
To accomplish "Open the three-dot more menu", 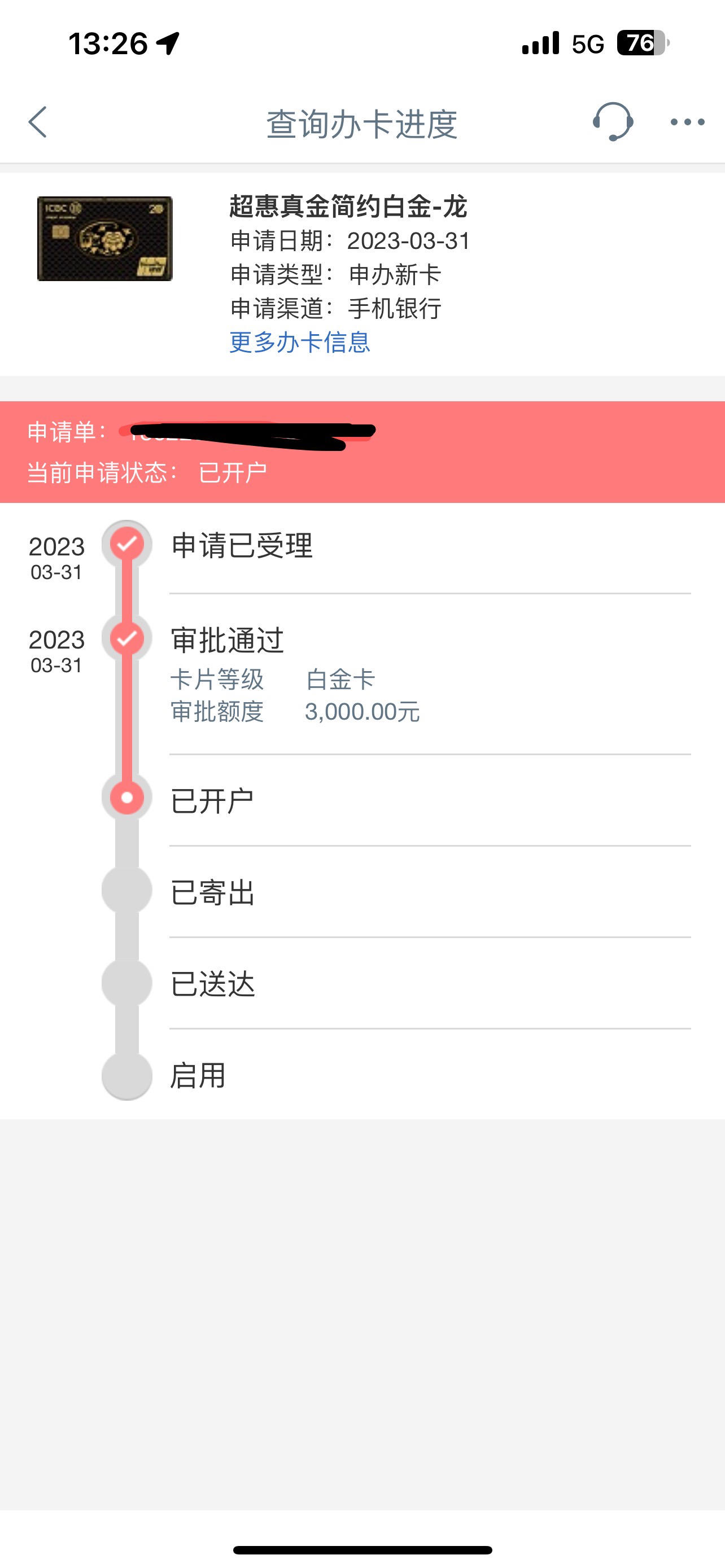I will coord(687,122).
